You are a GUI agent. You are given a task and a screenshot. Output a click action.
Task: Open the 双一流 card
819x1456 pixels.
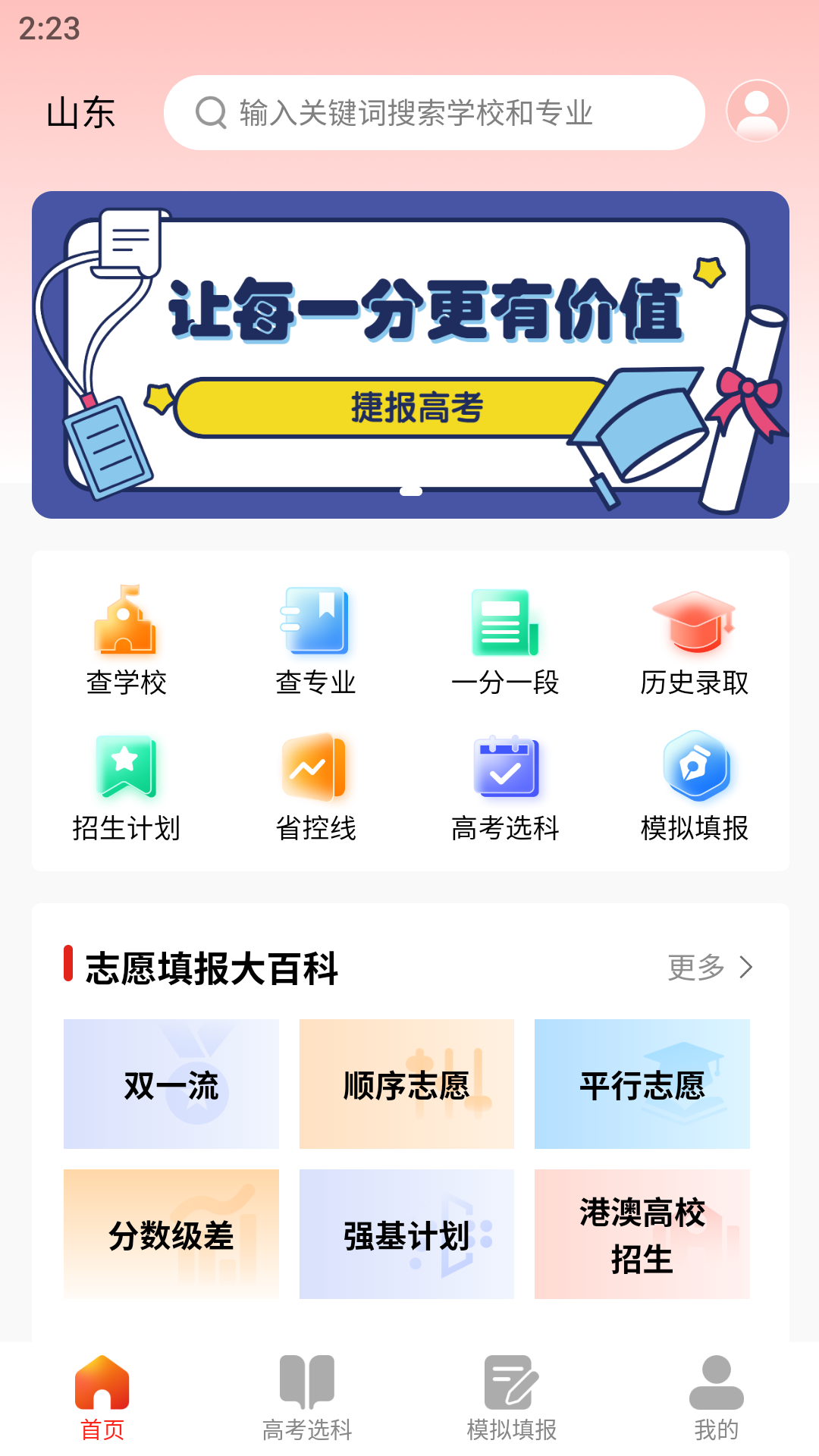pos(171,1084)
